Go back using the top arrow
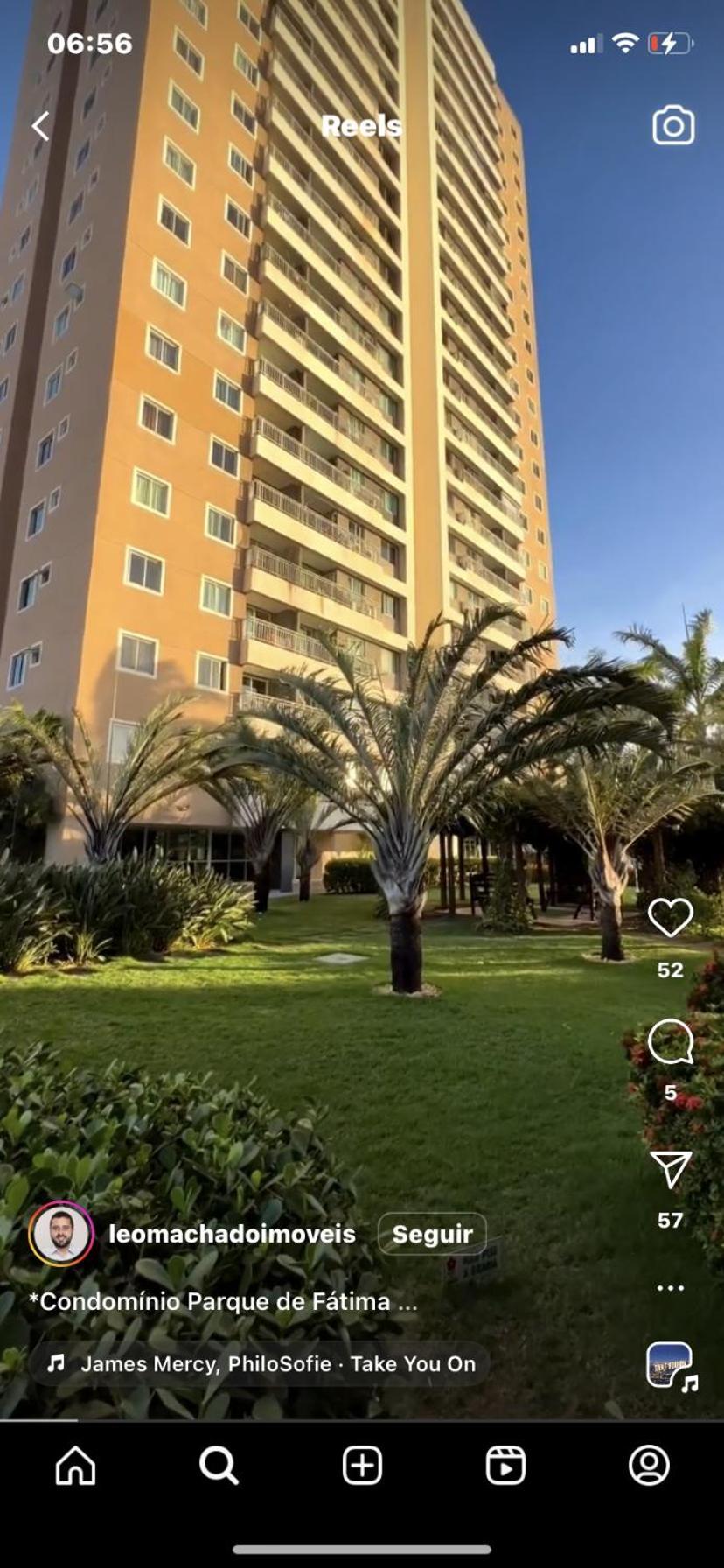The height and width of the screenshot is (1568, 724). tap(41, 126)
